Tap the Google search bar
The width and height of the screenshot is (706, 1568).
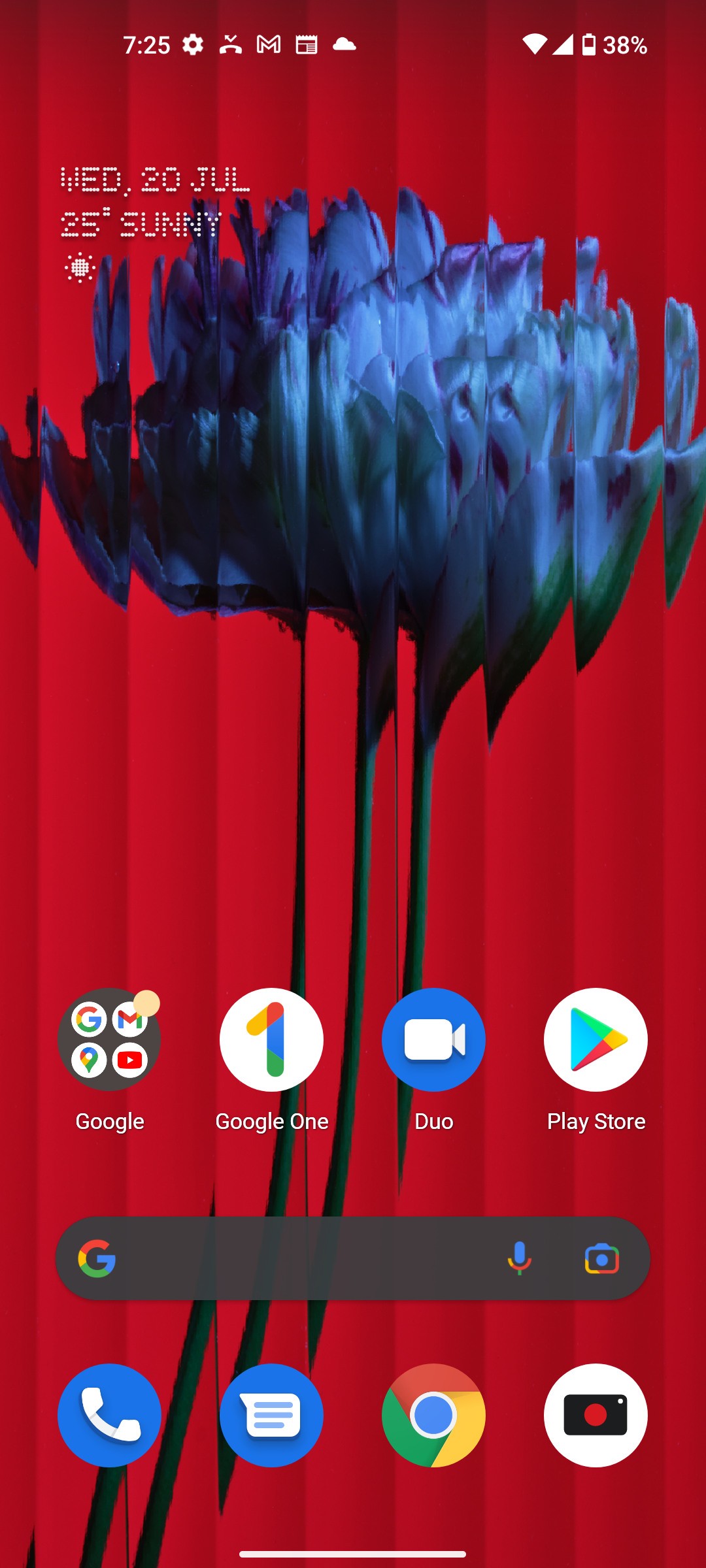pos(301,1258)
